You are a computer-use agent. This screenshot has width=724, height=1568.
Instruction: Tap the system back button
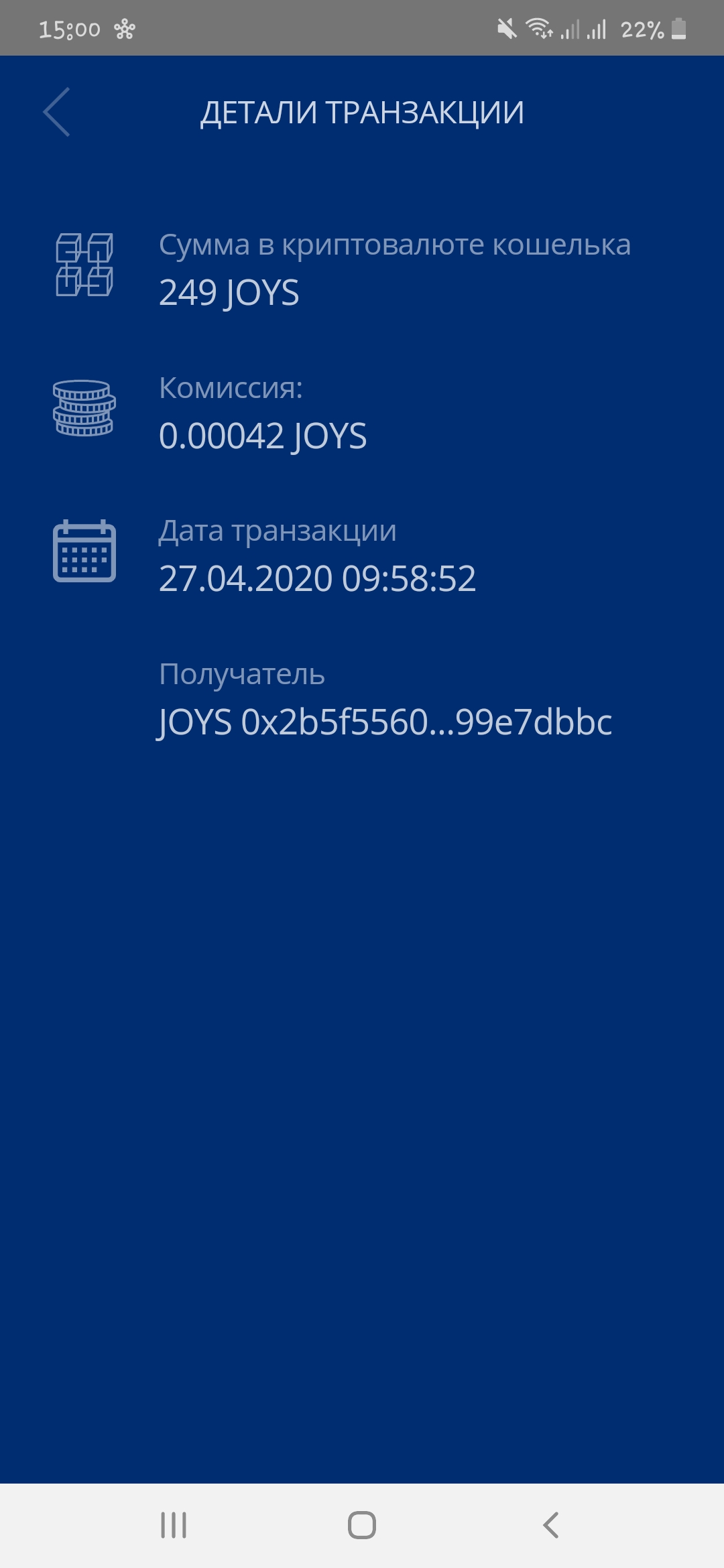coord(550,1525)
